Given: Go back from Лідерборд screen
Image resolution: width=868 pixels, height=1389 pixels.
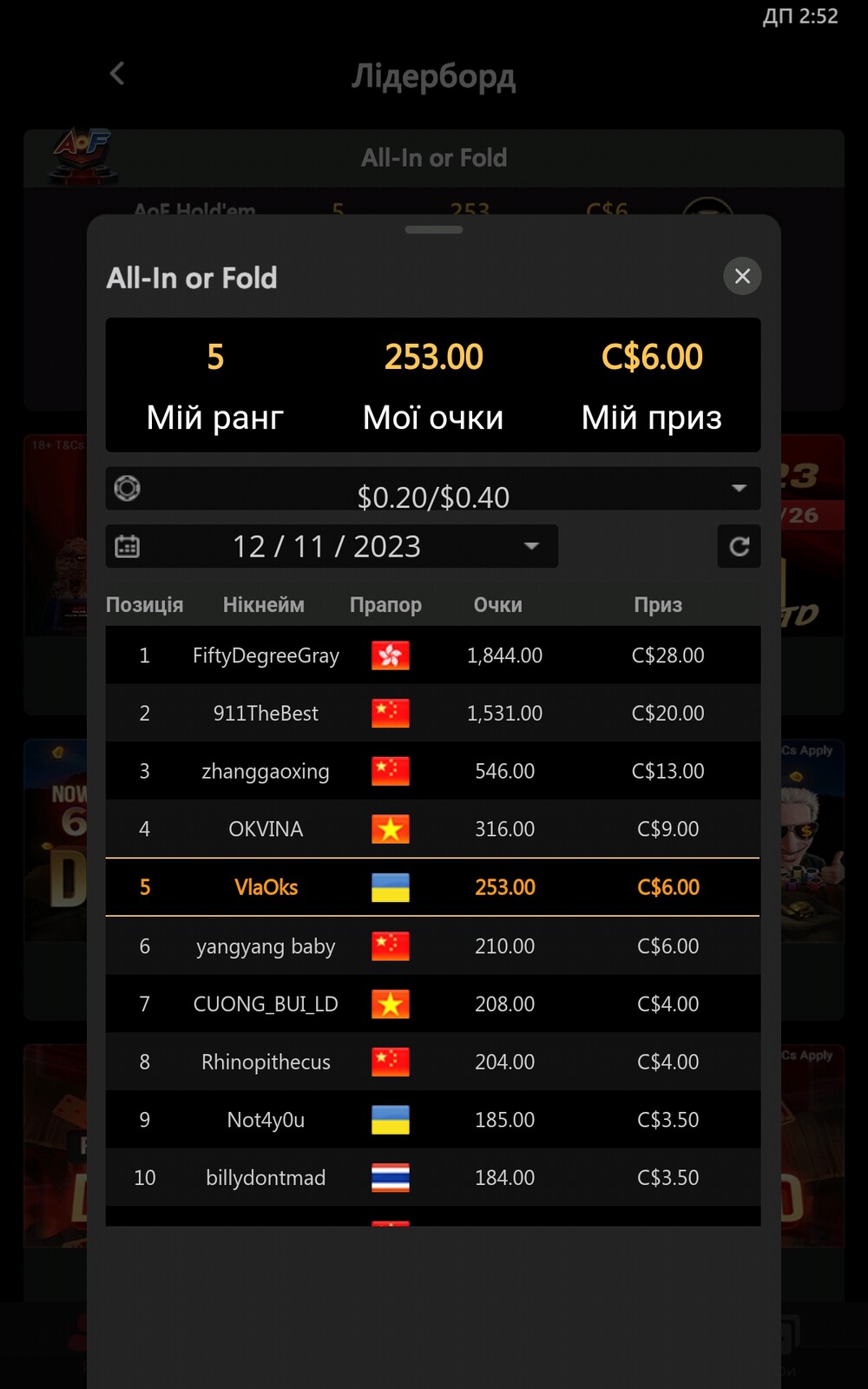Looking at the screenshot, I should click(x=117, y=74).
